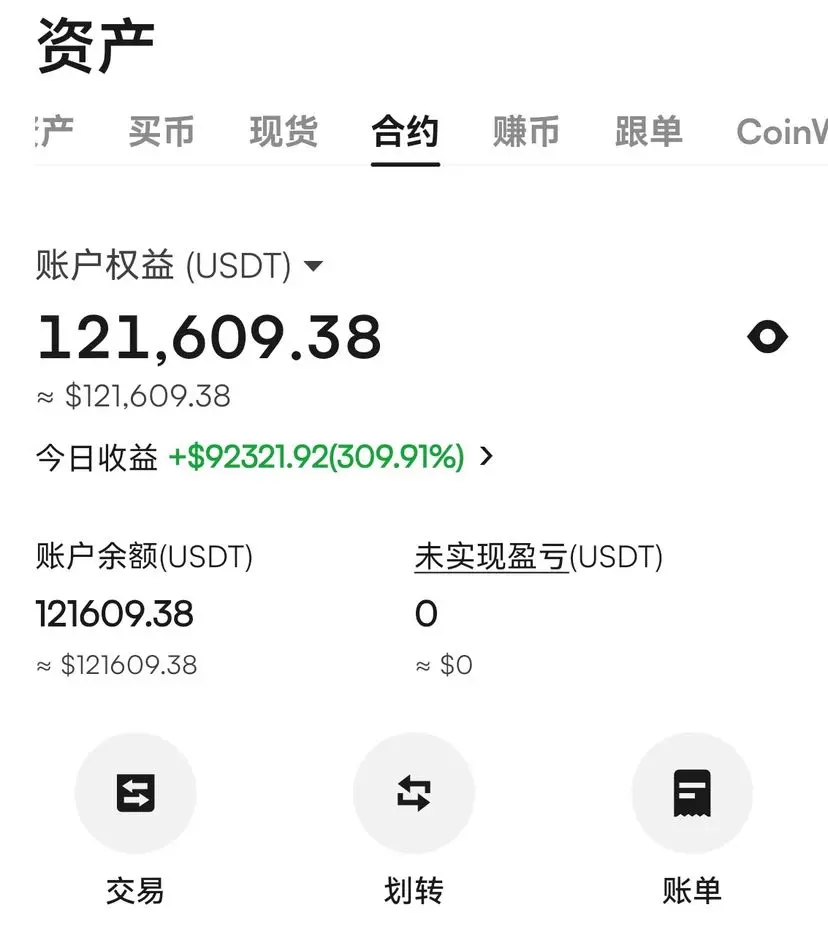This screenshot has height=932, width=828.
Task: Select the 合约 tab
Action: tap(405, 132)
